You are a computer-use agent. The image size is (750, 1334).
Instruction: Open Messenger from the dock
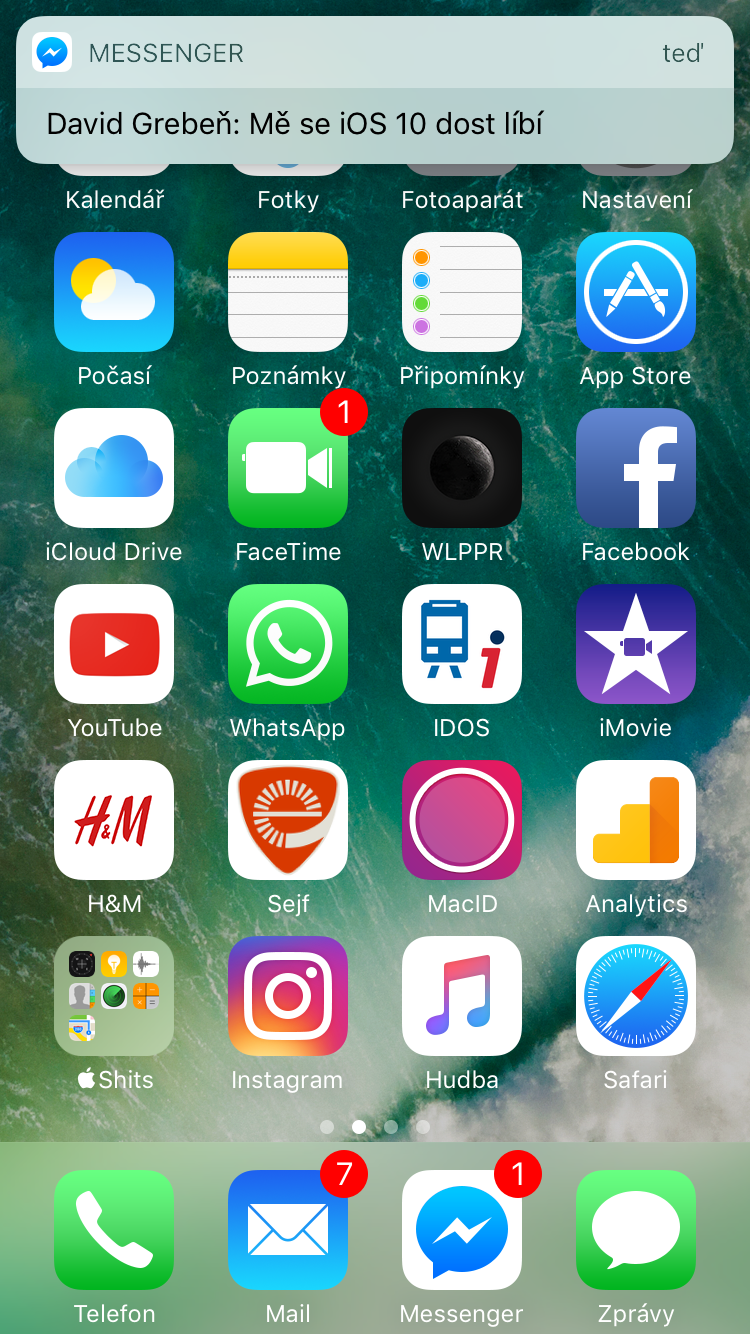461,1230
